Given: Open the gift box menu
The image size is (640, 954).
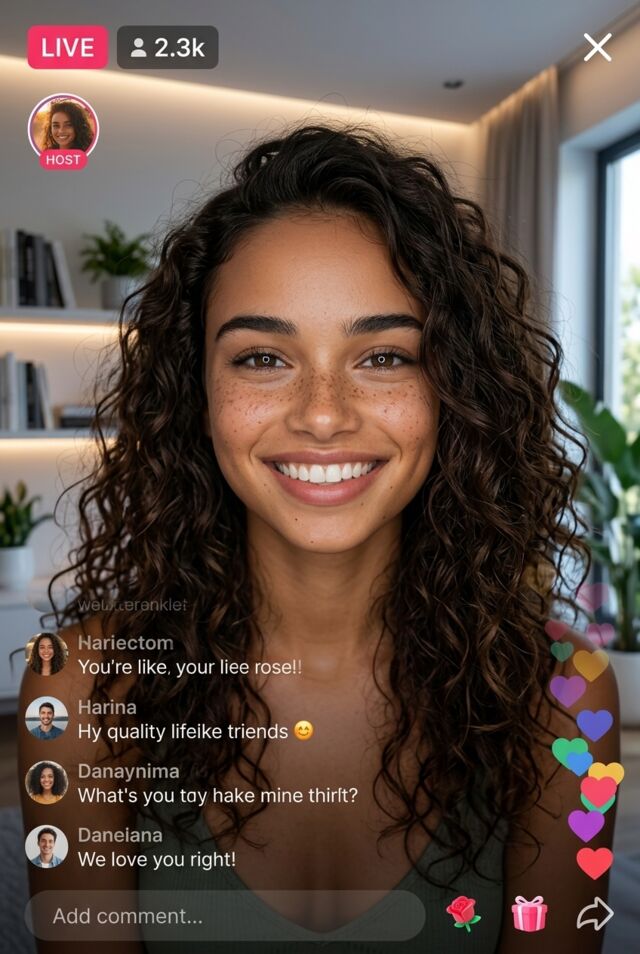Looking at the screenshot, I should (529, 913).
